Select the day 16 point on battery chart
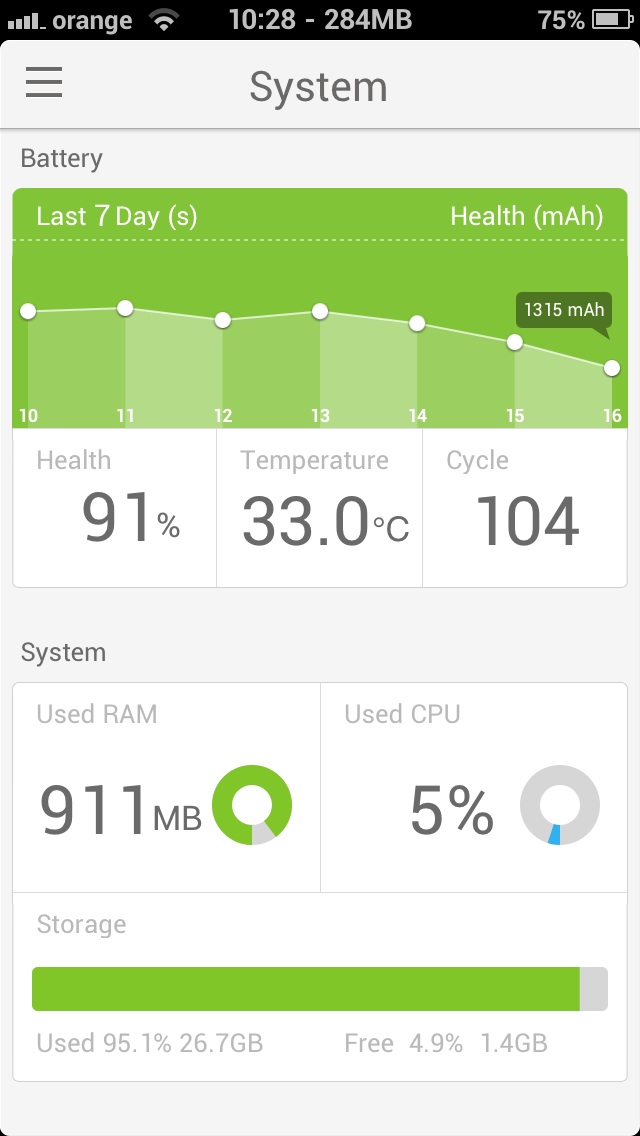This screenshot has width=640, height=1136. pyautogui.click(x=612, y=368)
